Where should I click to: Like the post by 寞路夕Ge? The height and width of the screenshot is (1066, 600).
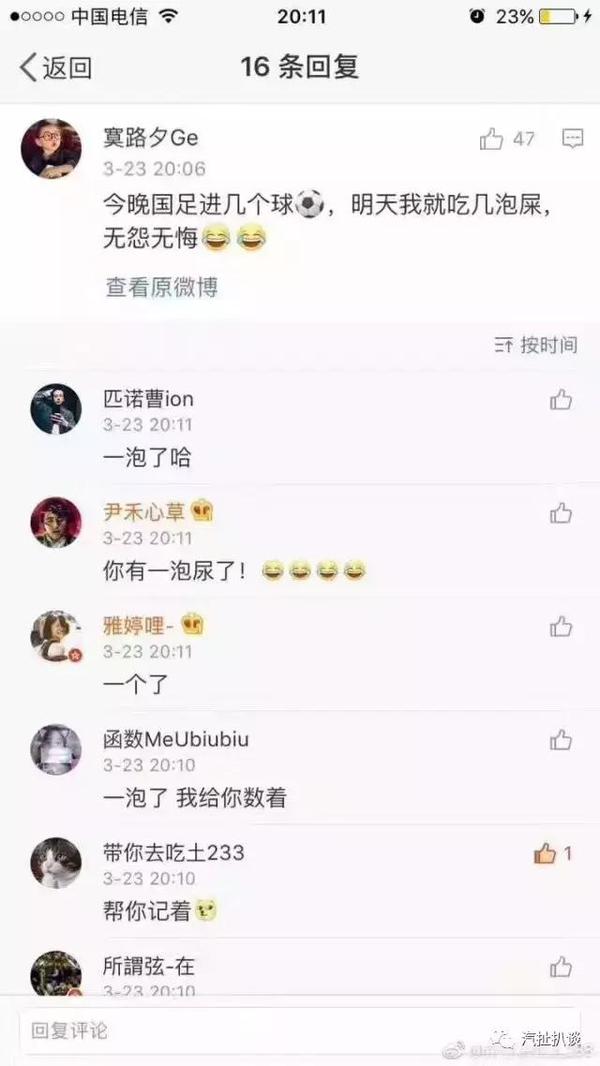pos(492,139)
